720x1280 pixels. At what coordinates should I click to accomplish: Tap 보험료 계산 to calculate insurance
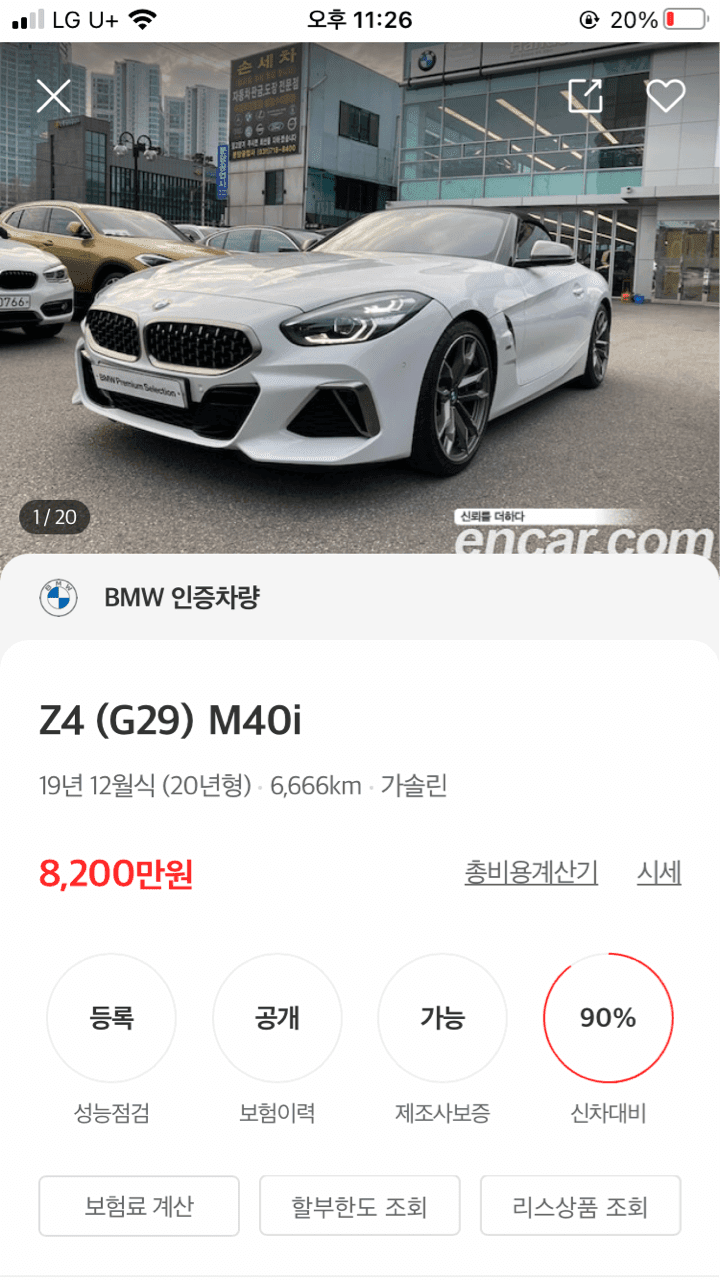(x=138, y=1205)
